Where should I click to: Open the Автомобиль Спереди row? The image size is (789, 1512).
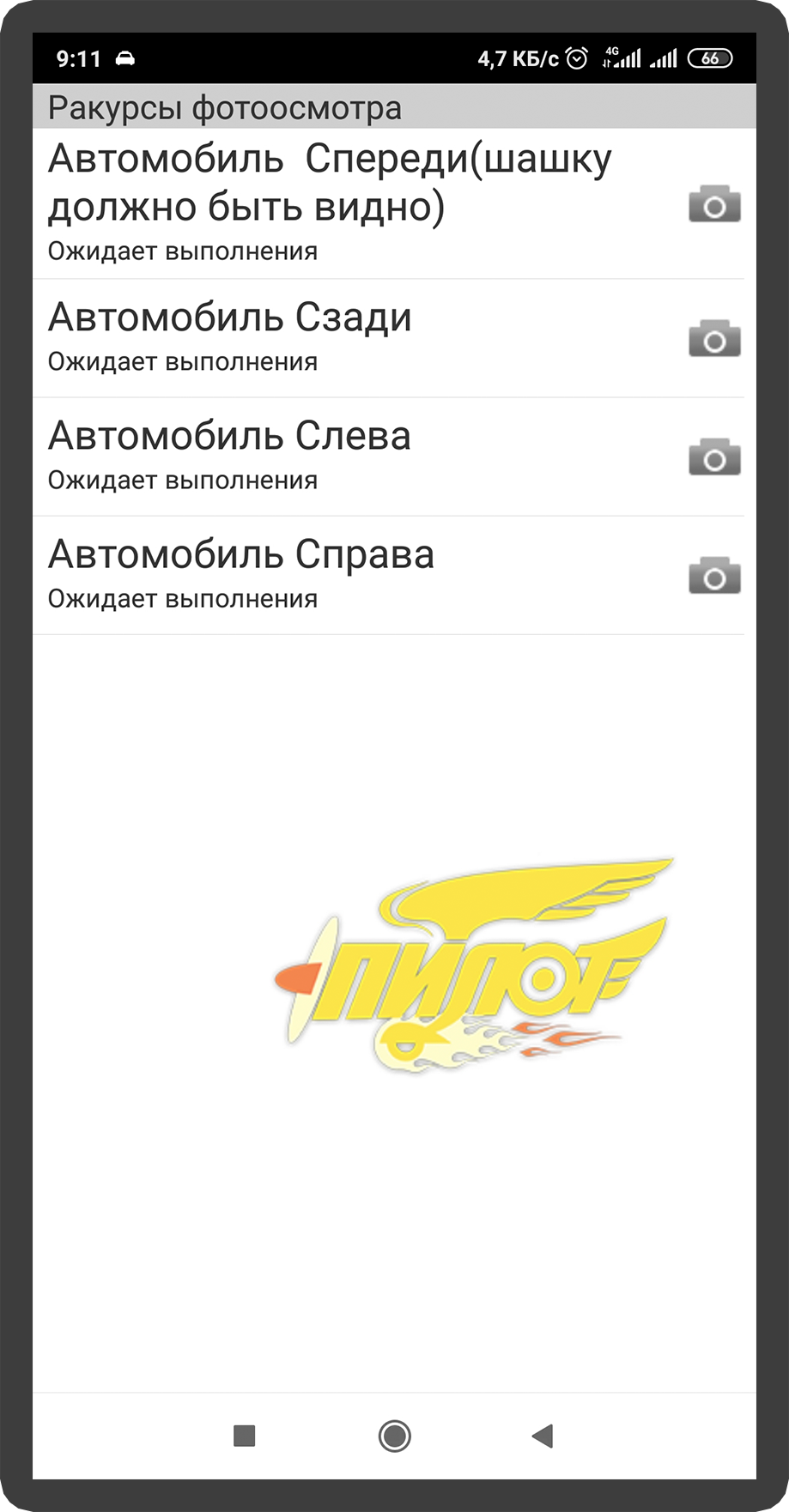343,204
